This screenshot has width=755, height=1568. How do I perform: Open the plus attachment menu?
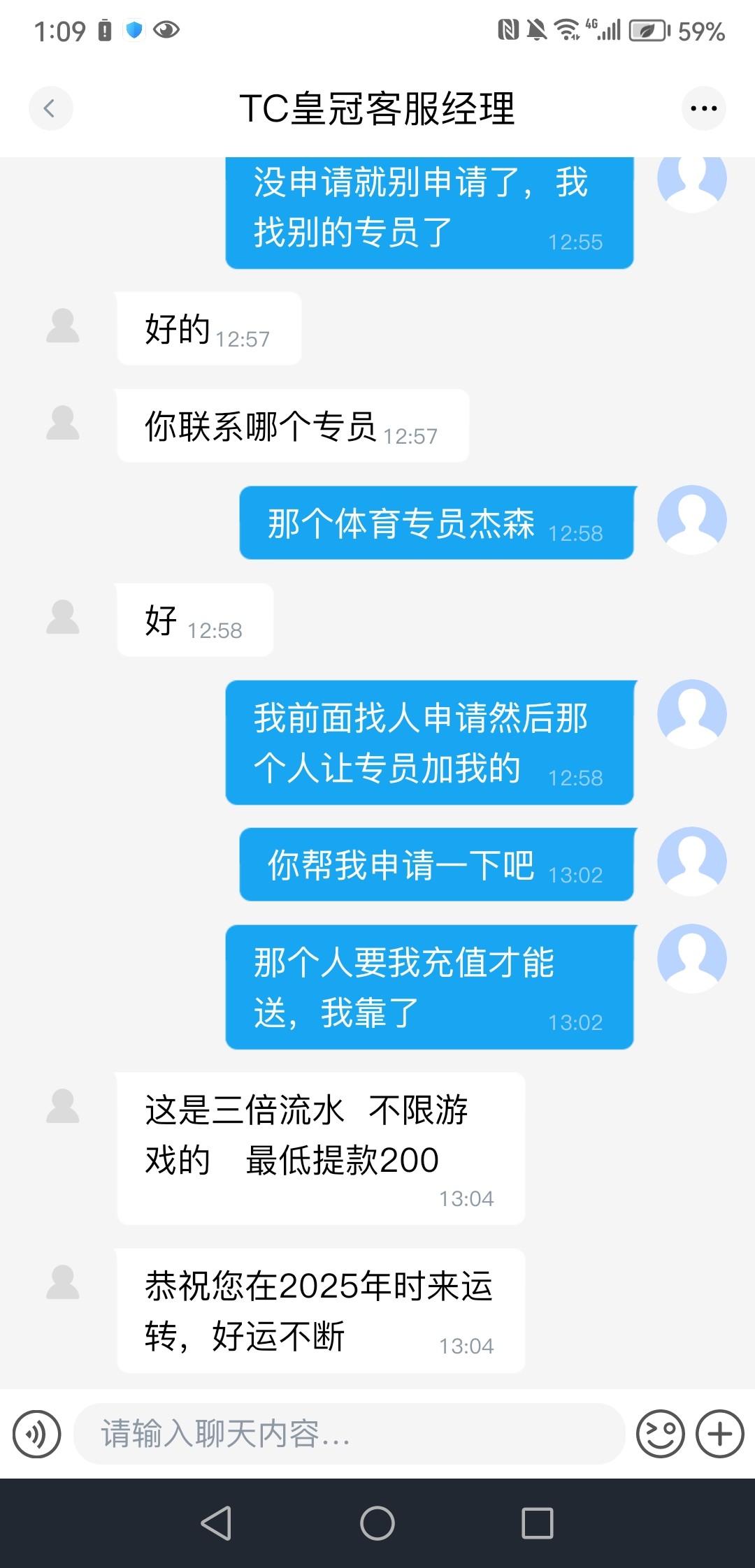pyautogui.click(x=719, y=1434)
